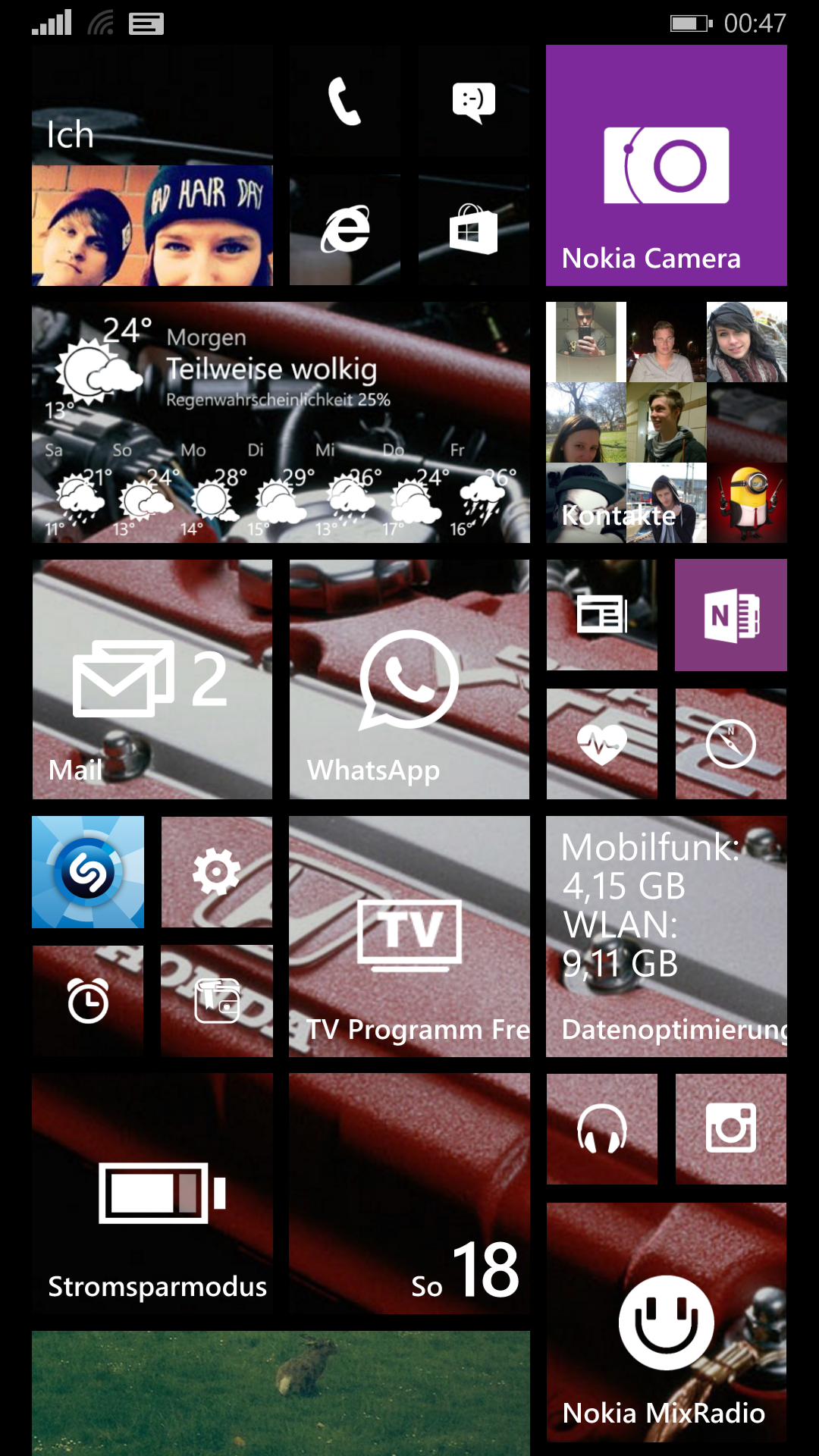
Task: Launch Internet Explorer
Action: coord(345,230)
